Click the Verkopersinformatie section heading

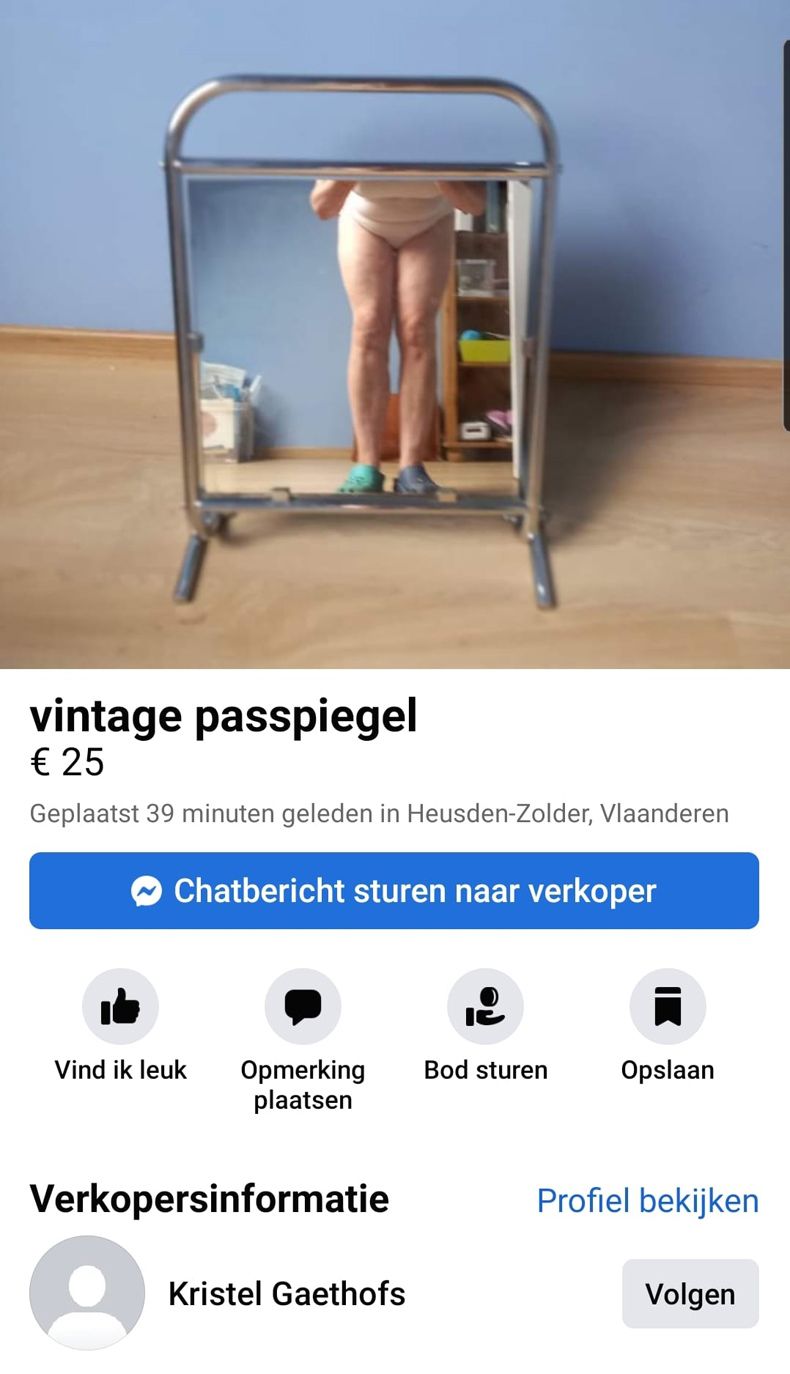tap(210, 1199)
